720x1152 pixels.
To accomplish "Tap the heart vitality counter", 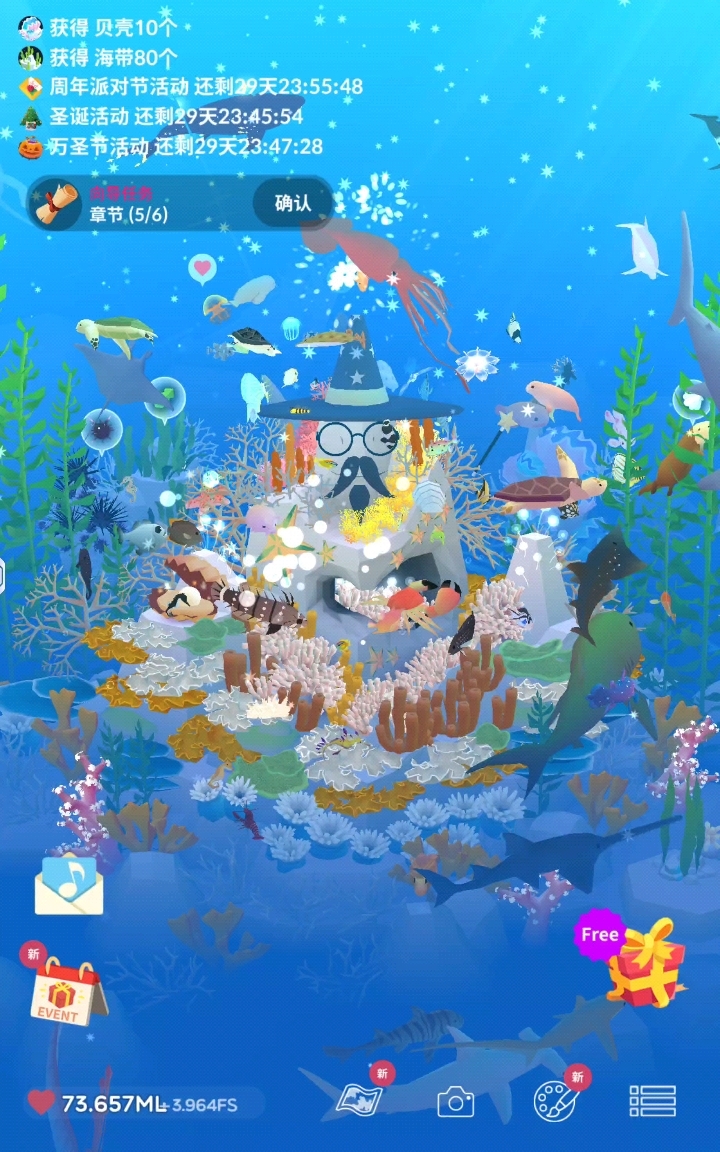I will (100, 1104).
